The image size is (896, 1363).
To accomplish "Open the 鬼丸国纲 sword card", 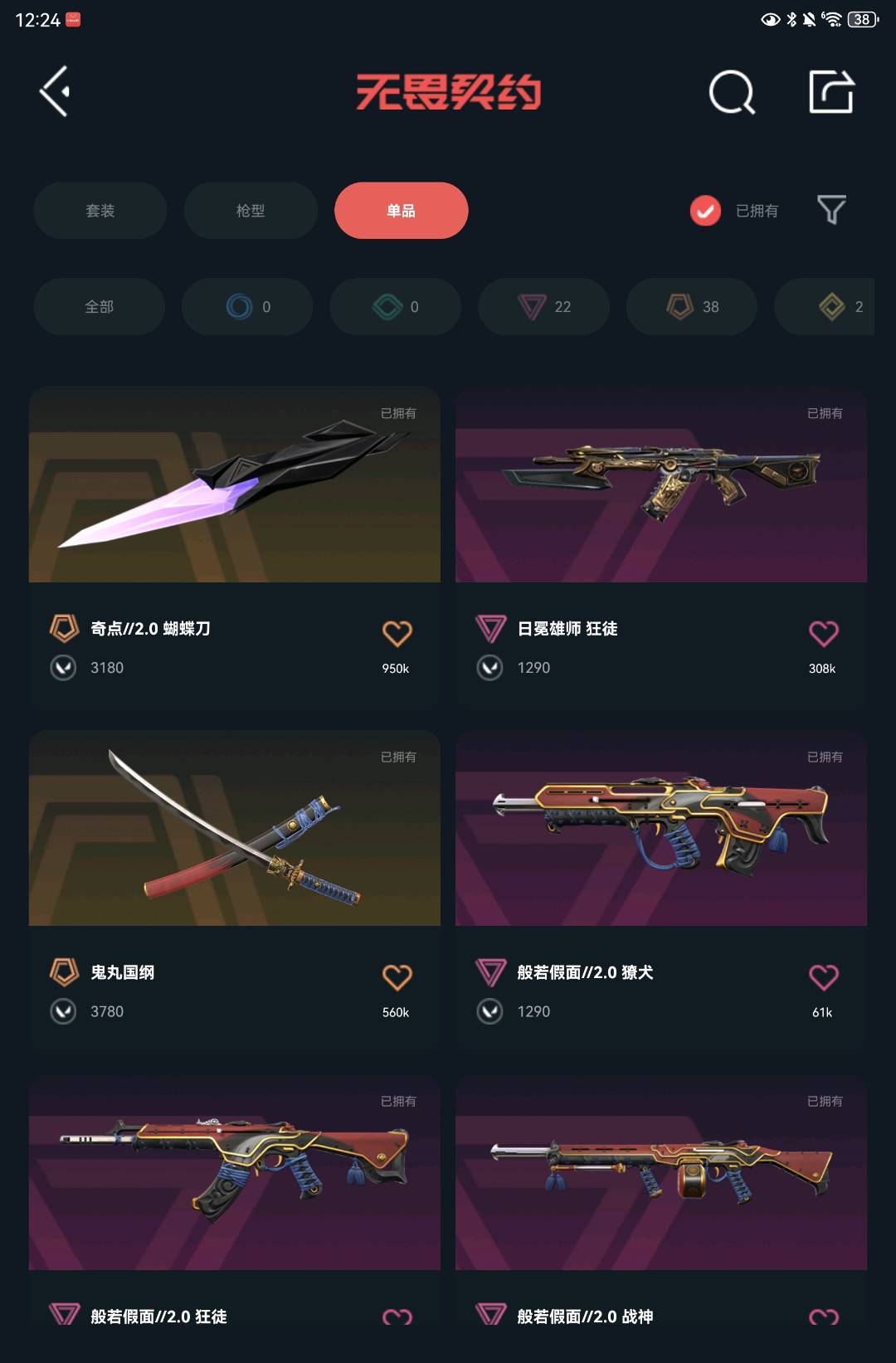I will coord(234,830).
